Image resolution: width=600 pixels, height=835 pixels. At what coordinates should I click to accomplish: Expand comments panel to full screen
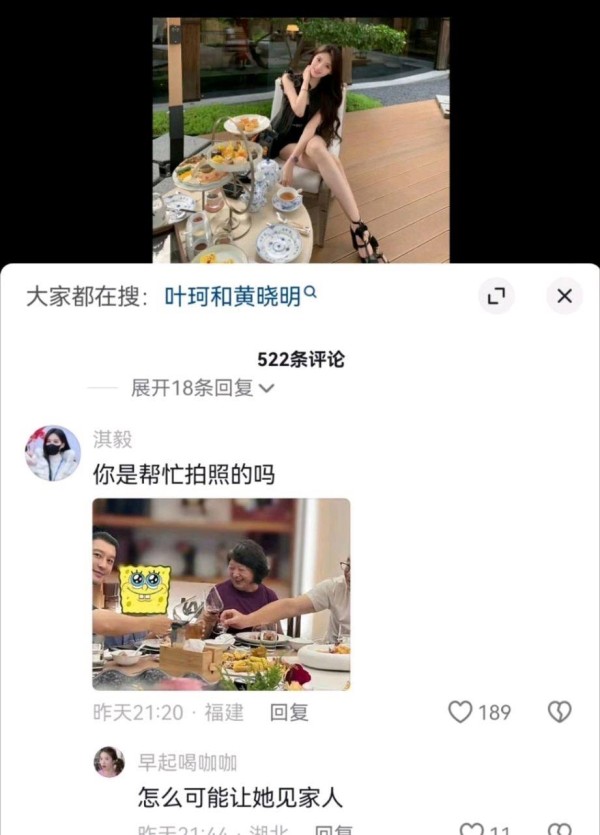496,296
